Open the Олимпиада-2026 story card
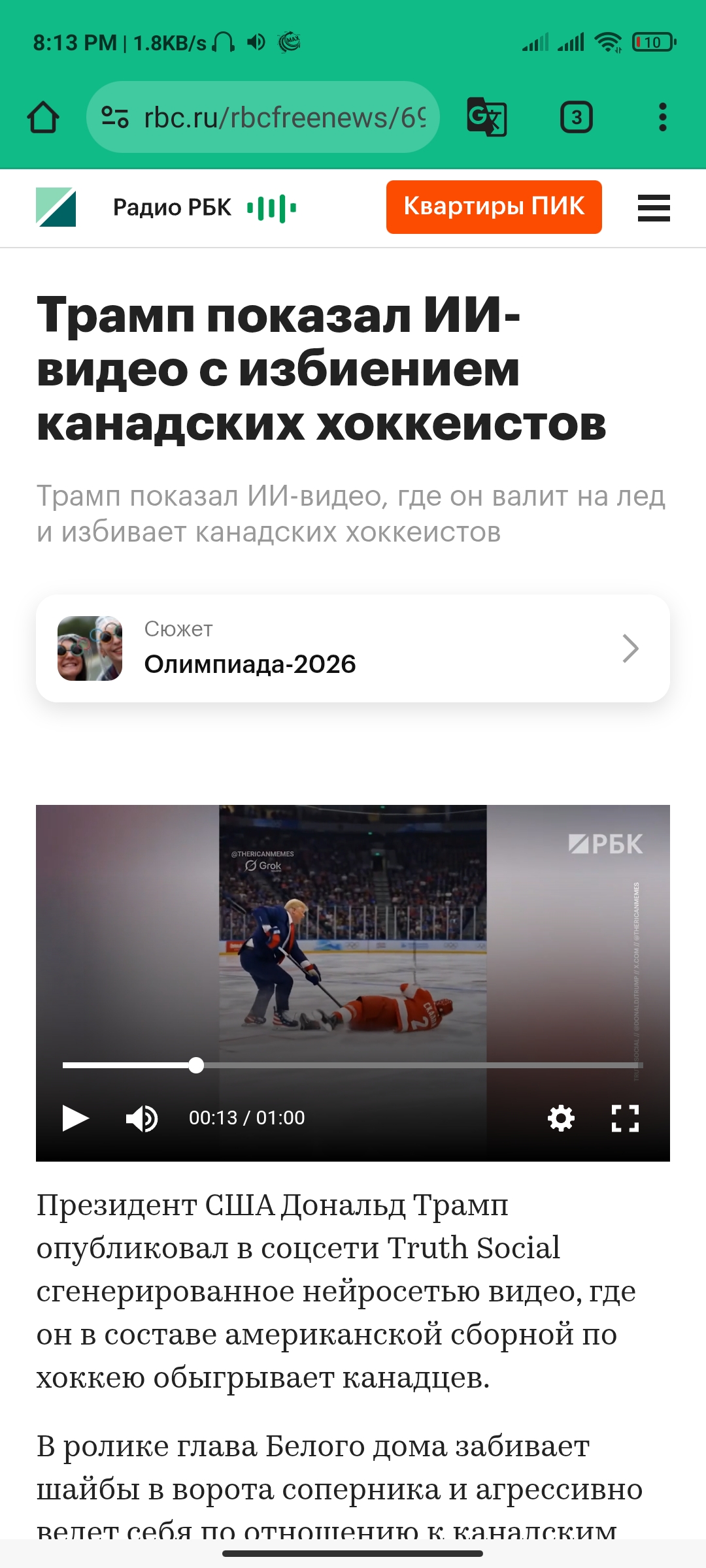 click(353, 648)
